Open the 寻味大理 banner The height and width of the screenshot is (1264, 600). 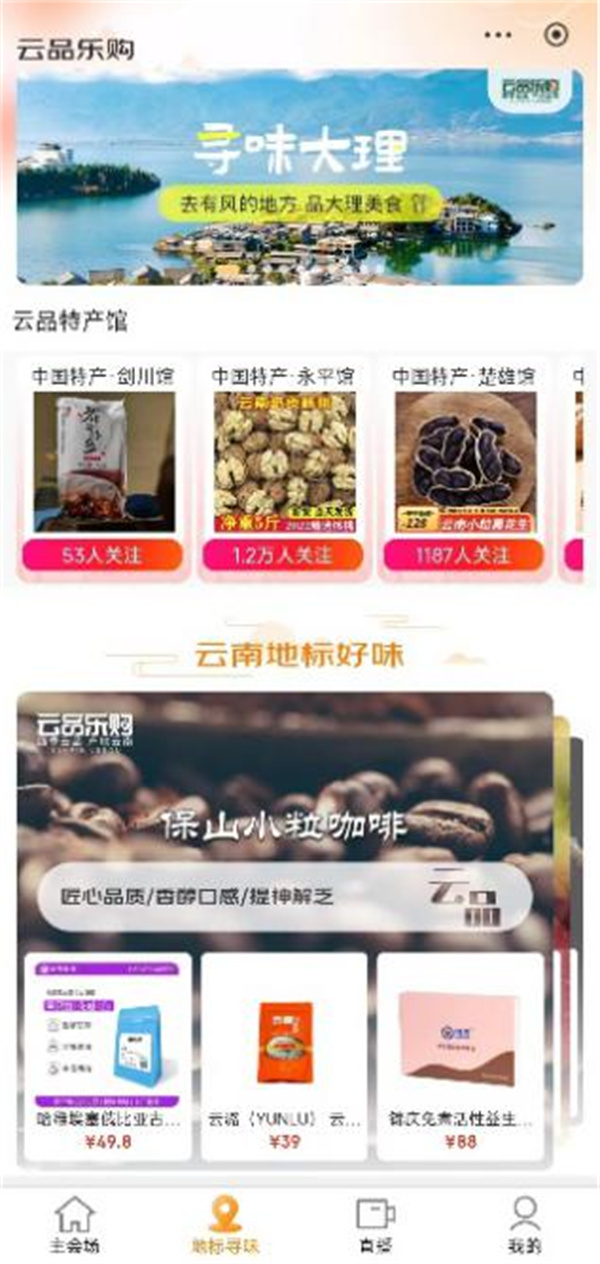pos(299,177)
